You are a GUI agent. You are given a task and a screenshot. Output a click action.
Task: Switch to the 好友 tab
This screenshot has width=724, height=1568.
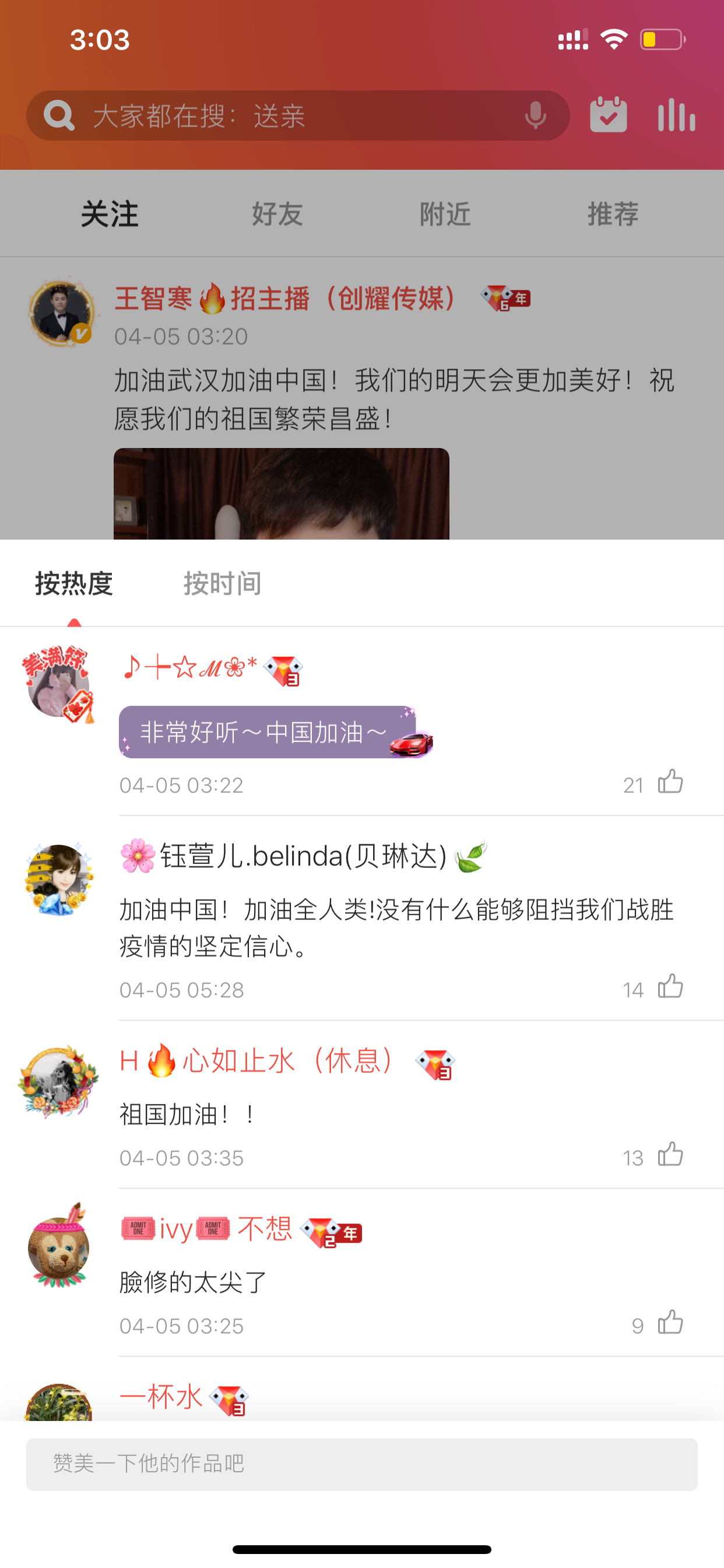[x=277, y=214]
